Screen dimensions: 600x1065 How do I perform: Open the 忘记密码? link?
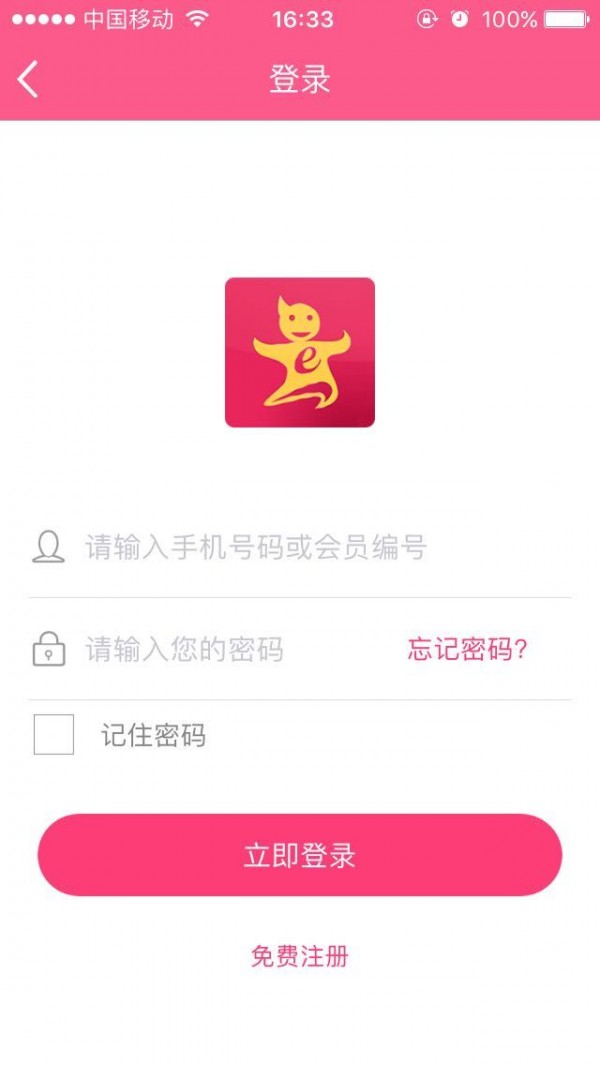[467, 650]
